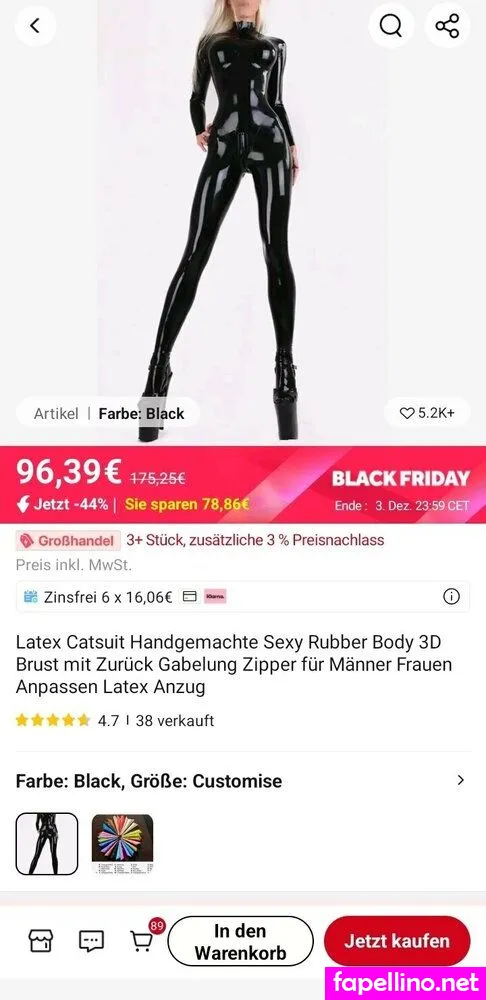This screenshot has height=1000, width=486.
Task: Open the Großhandel wholesale discount offer
Action: pos(200,540)
